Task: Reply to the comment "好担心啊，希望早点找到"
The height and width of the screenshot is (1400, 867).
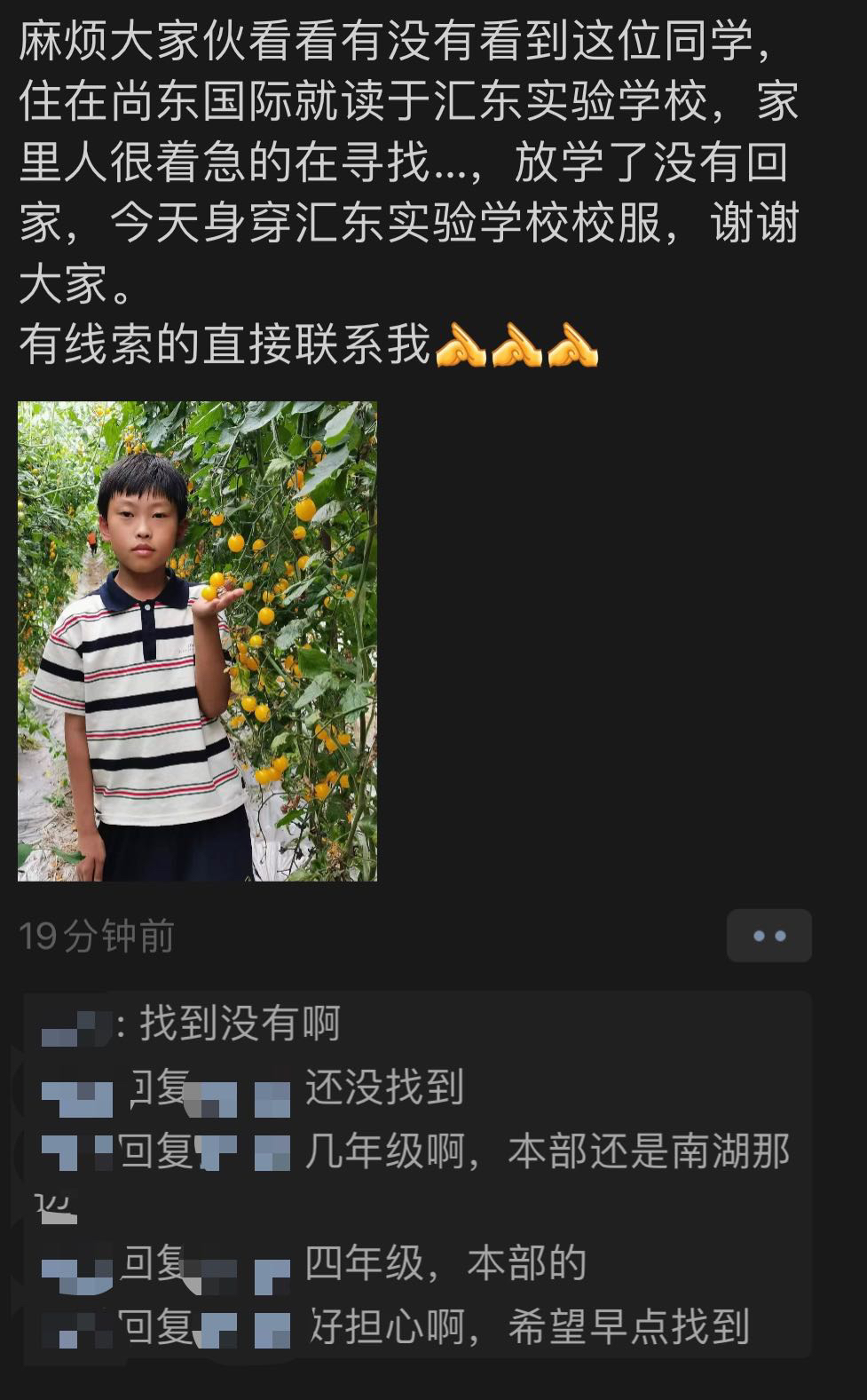Action: coord(529,1327)
